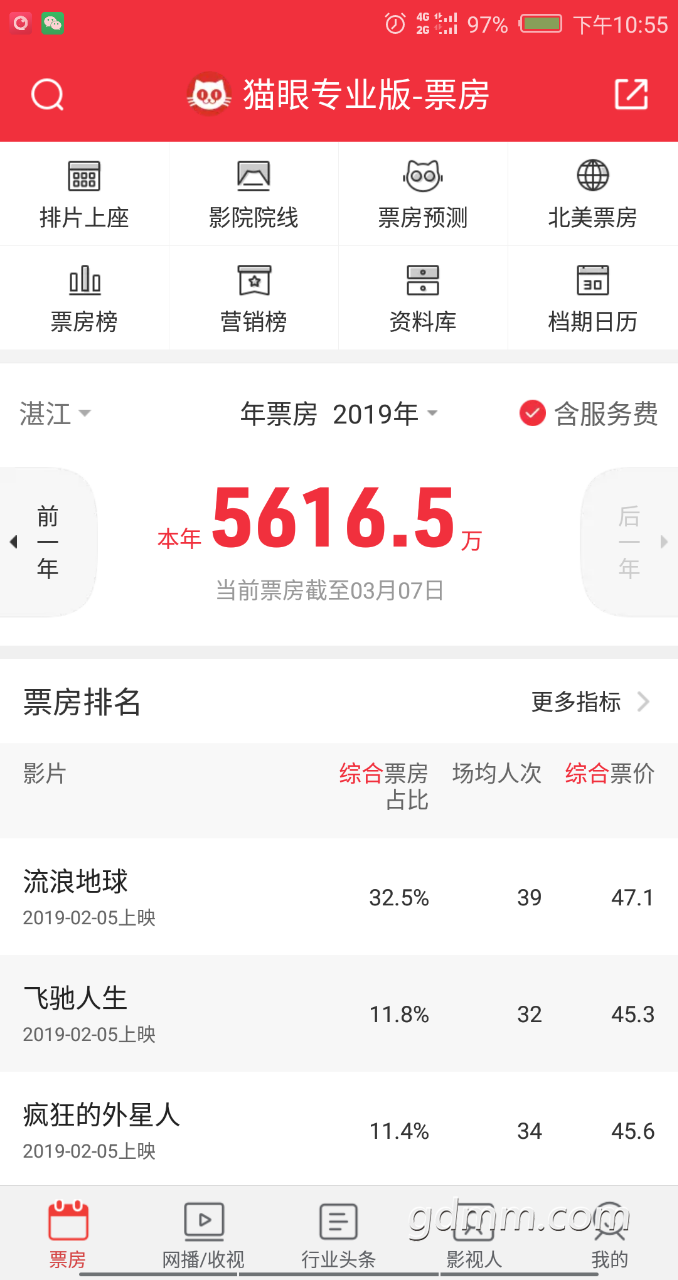Open the 流浪地球 movie row
Screen dimensions: 678x1280
point(339,897)
